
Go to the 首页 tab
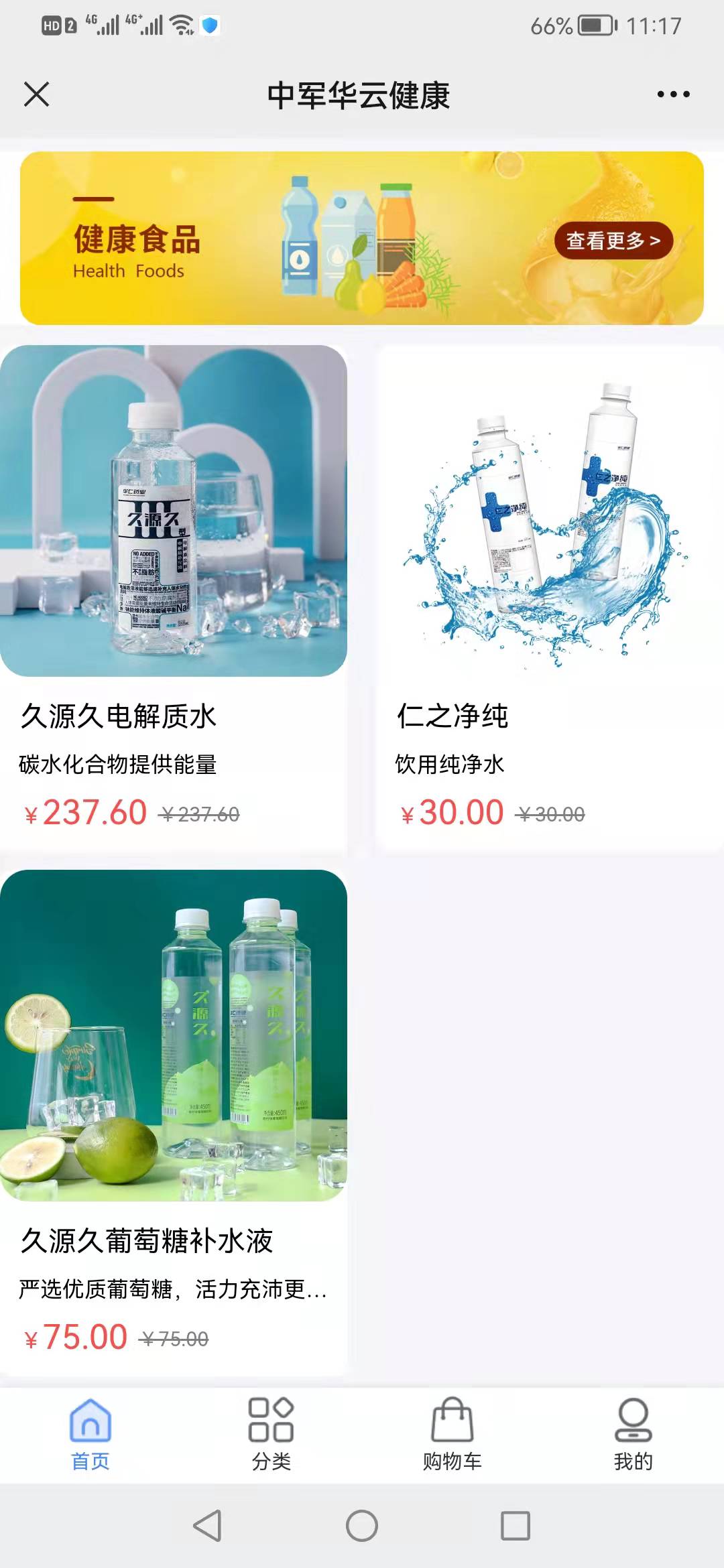coord(90,1435)
